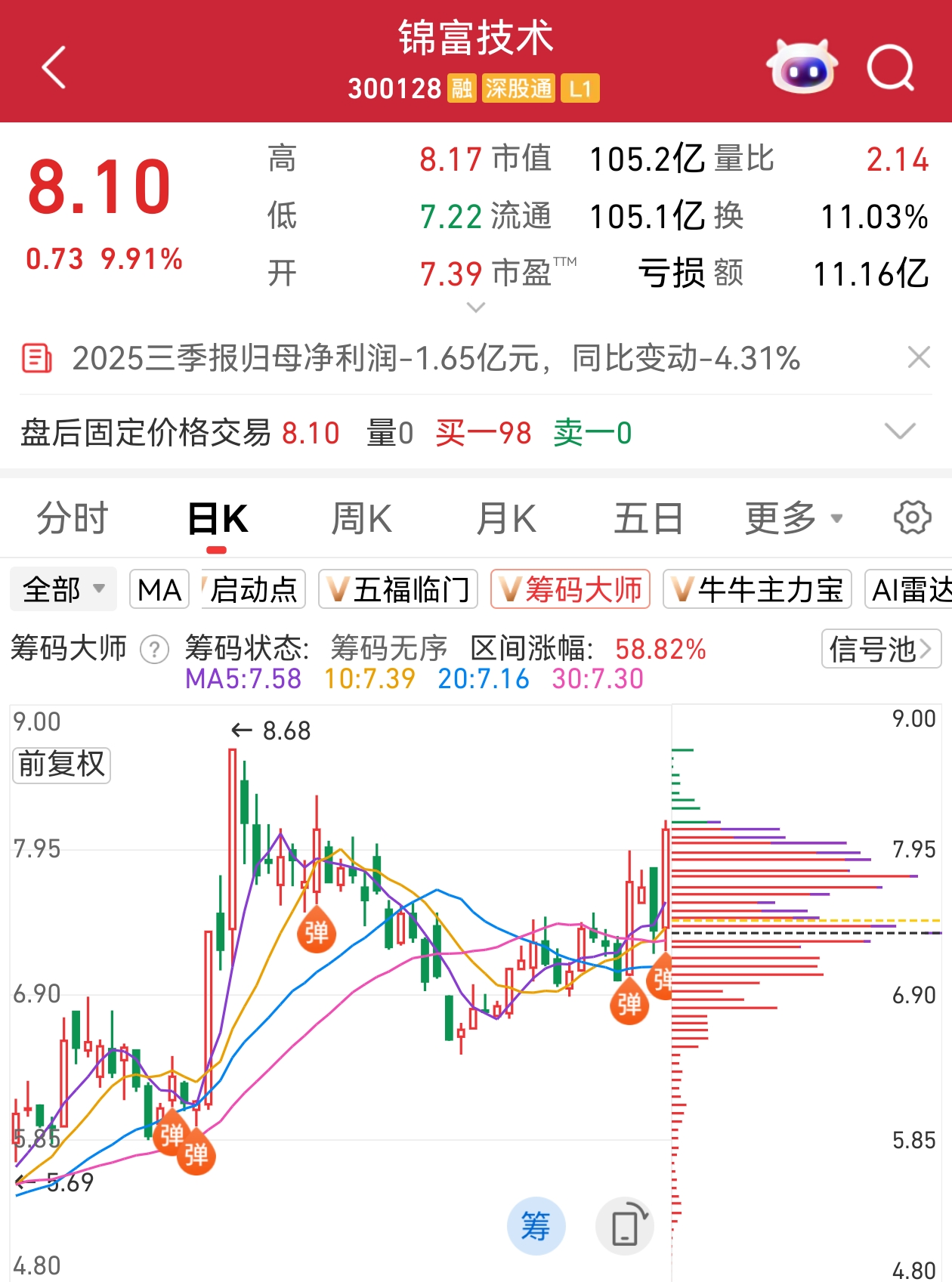The height and width of the screenshot is (1282, 952).
Task: Tap the 筹码大师 help question mark
Action: [x=155, y=649]
